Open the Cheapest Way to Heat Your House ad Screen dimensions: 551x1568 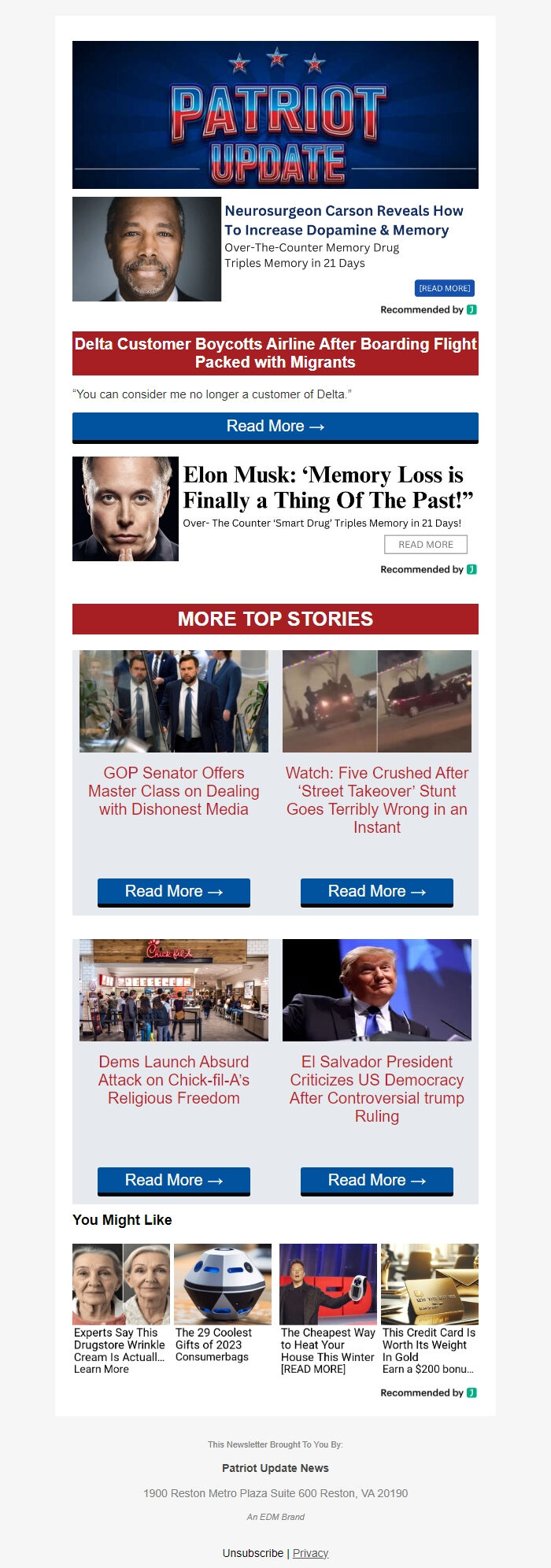point(327,1309)
